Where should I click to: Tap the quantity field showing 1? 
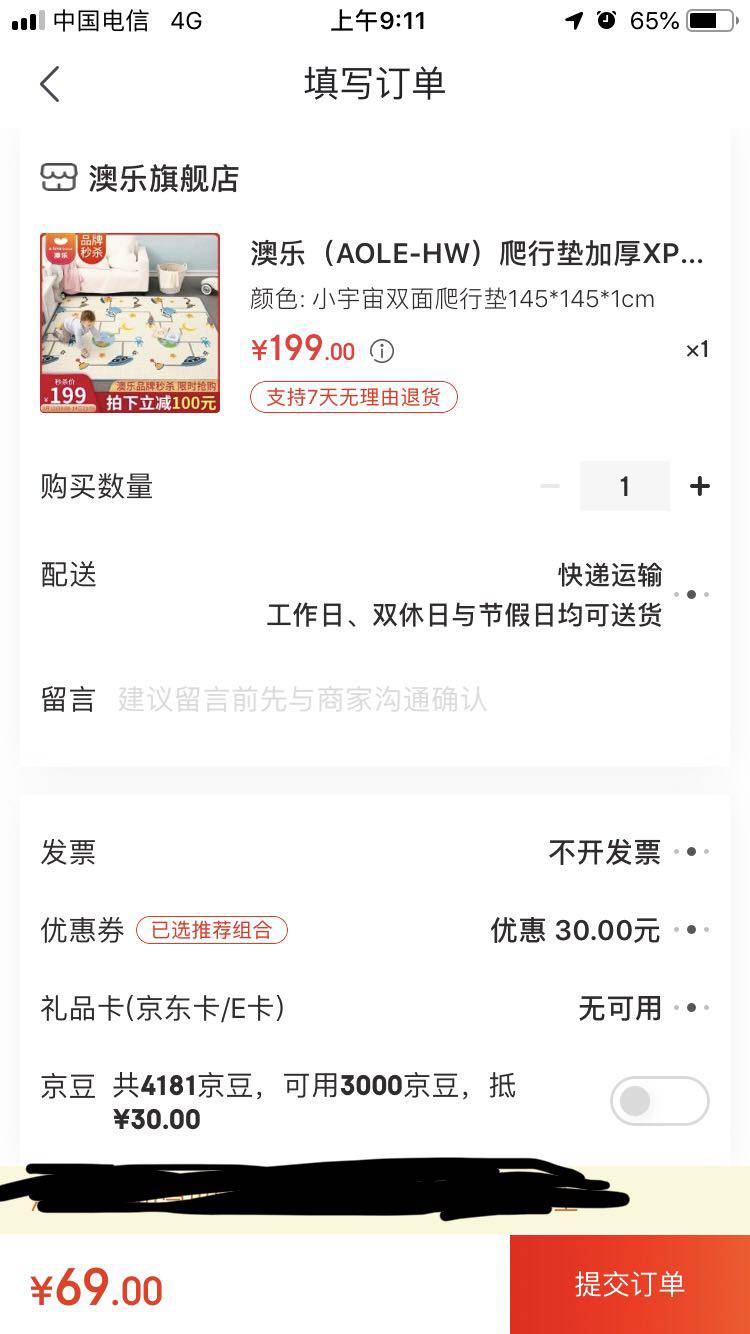(x=625, y=486)
